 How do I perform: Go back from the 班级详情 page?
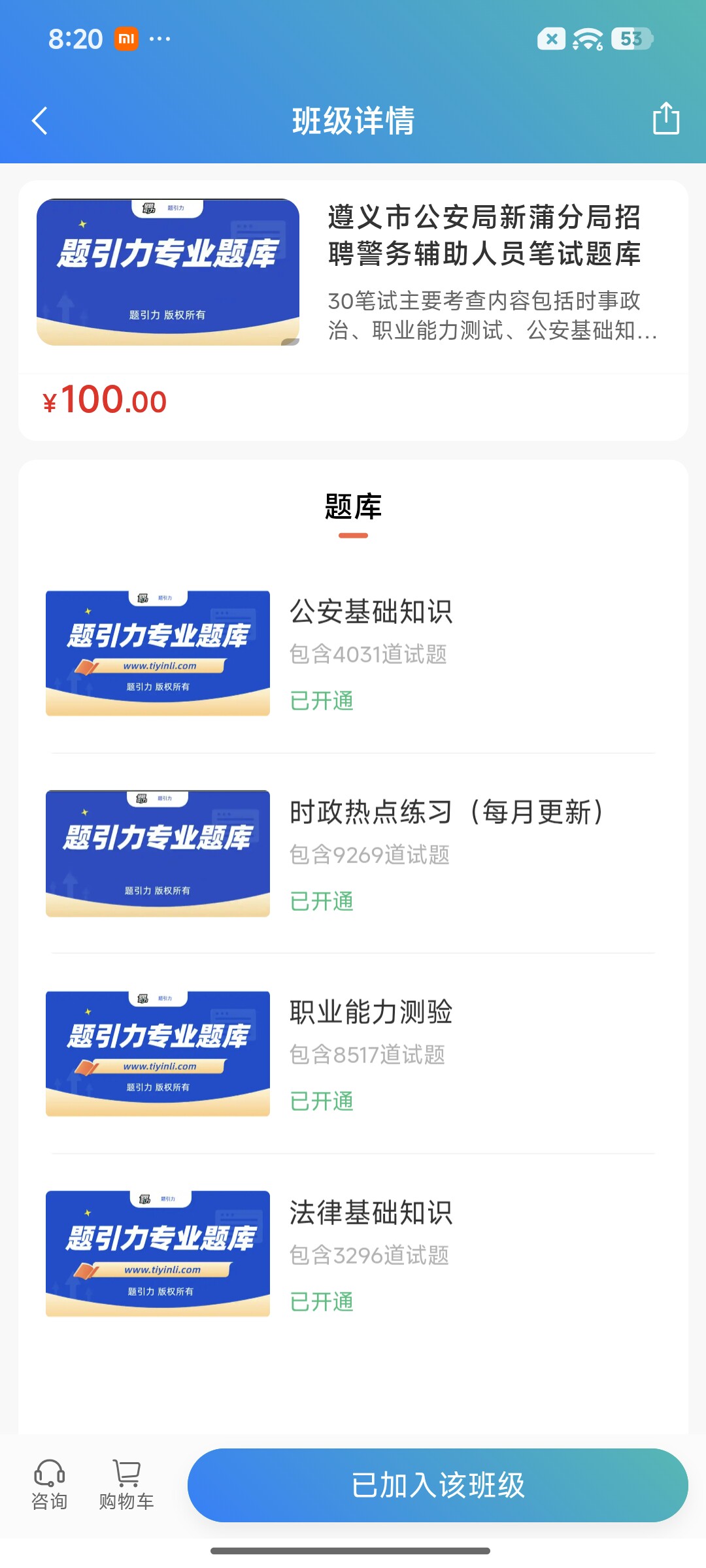(x=40, y=121)
